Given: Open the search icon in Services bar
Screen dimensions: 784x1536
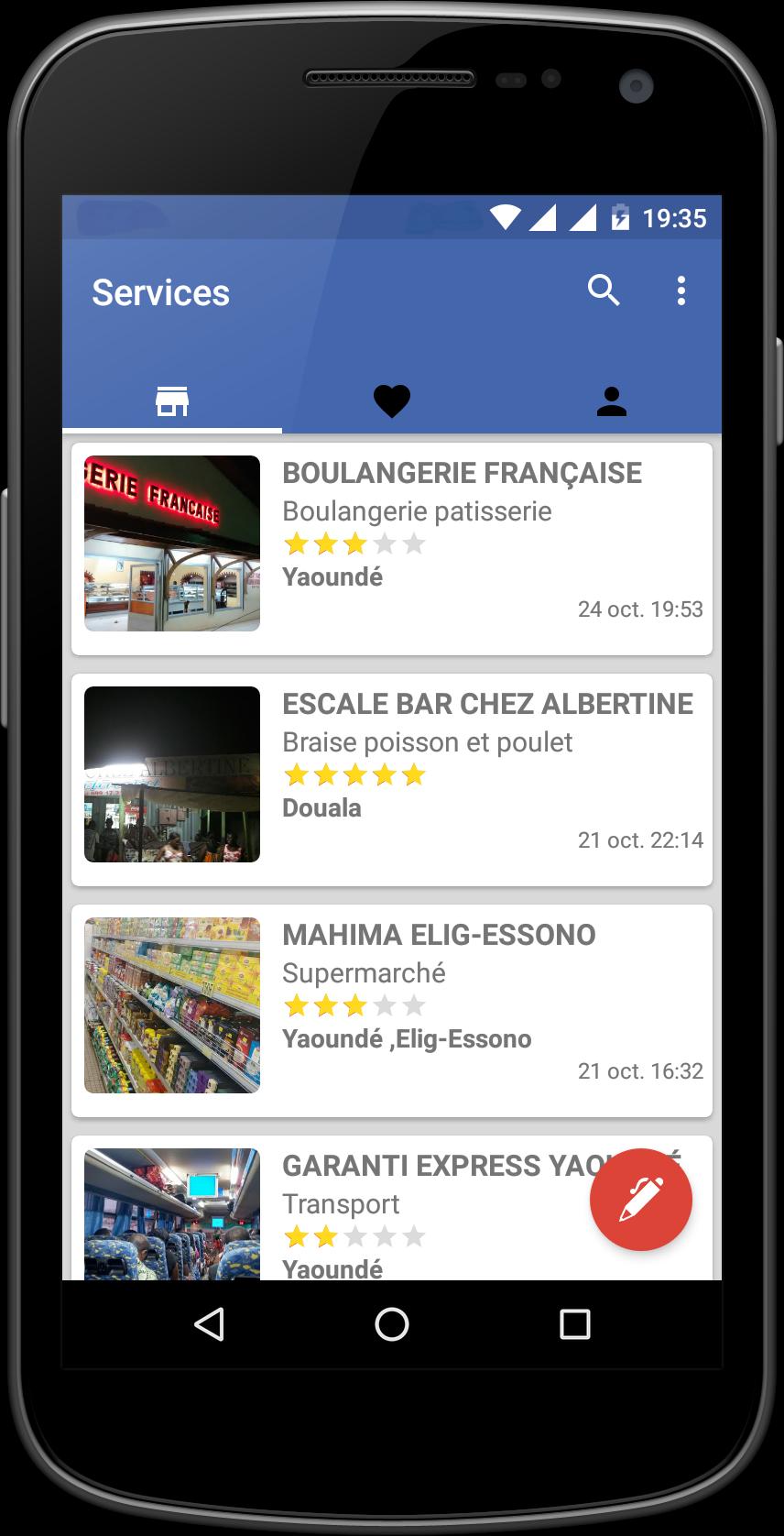Looking at the screenshot, I should point(604,291).
